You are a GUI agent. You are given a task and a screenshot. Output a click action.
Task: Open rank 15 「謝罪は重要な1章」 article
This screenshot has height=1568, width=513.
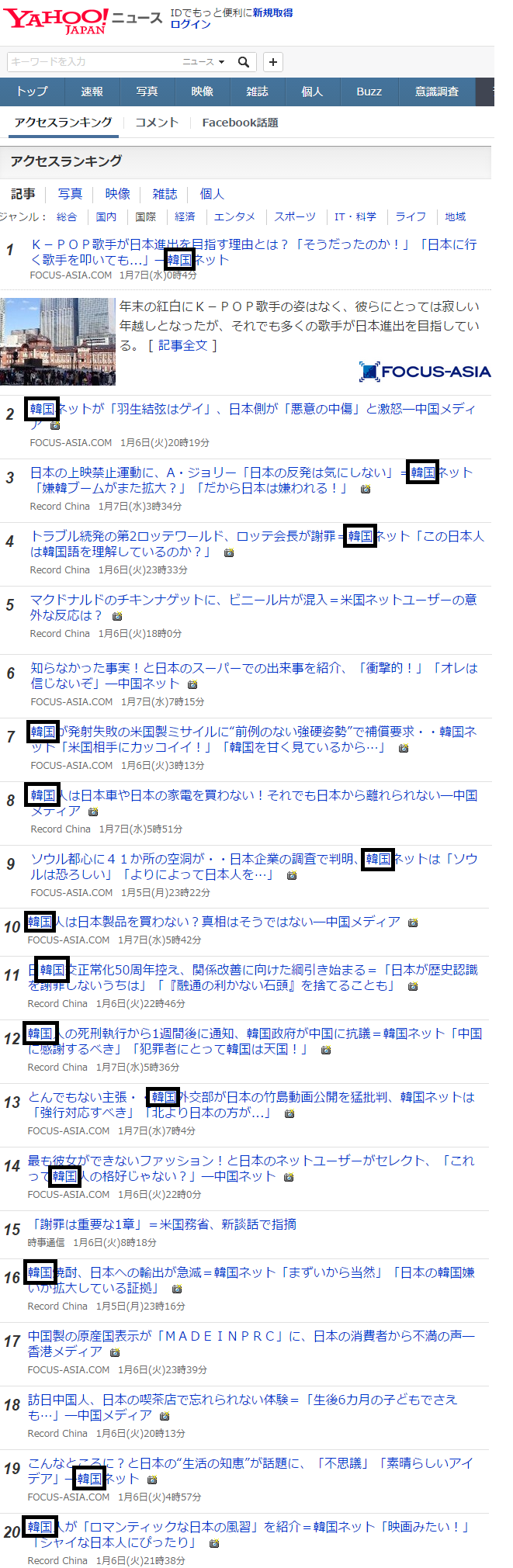tap(162, 1224)
